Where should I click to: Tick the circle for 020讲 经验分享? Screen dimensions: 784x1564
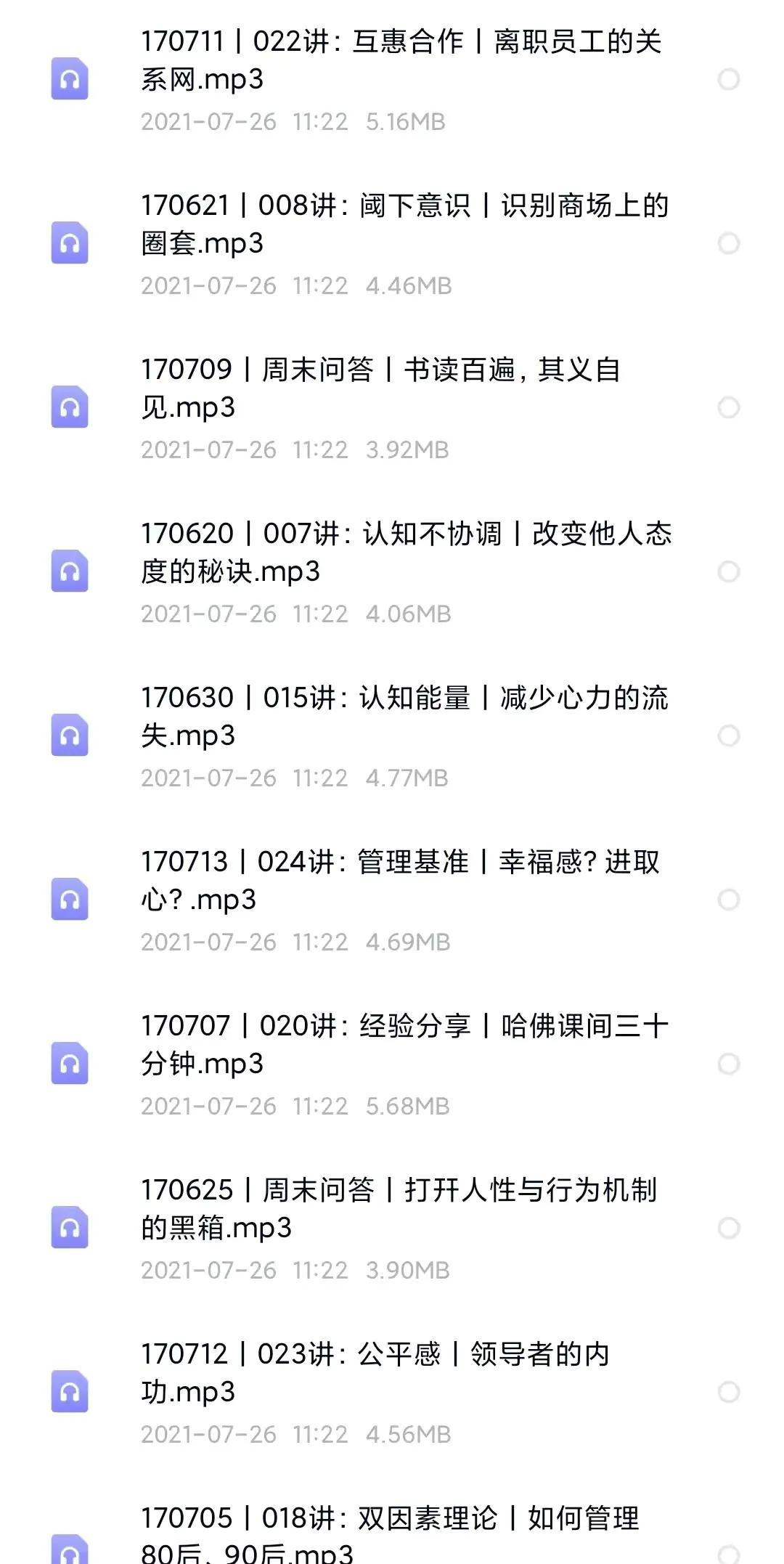[x=728, y=1064]
